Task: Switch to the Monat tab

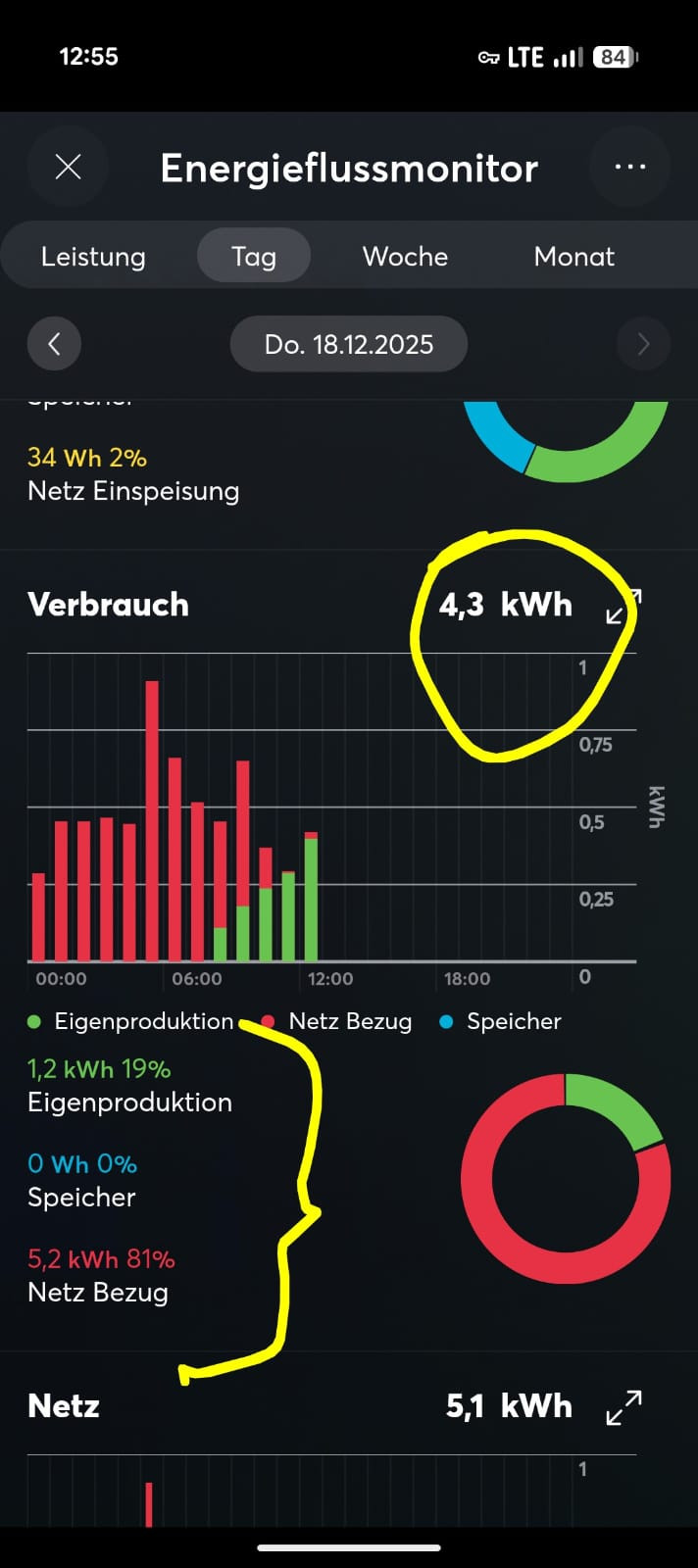Action: (x=573, y=257)
